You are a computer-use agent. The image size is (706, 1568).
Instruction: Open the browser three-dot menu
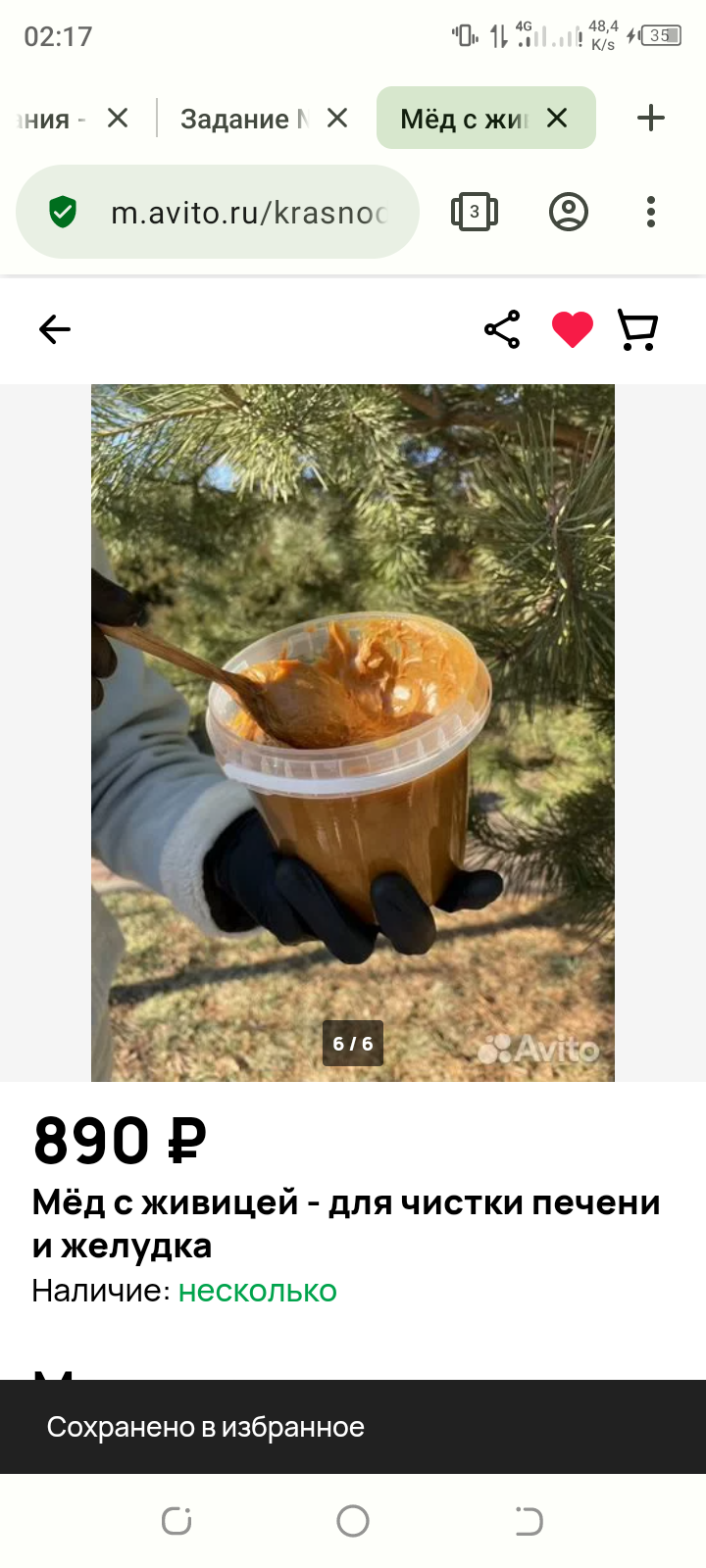point(651,212)
